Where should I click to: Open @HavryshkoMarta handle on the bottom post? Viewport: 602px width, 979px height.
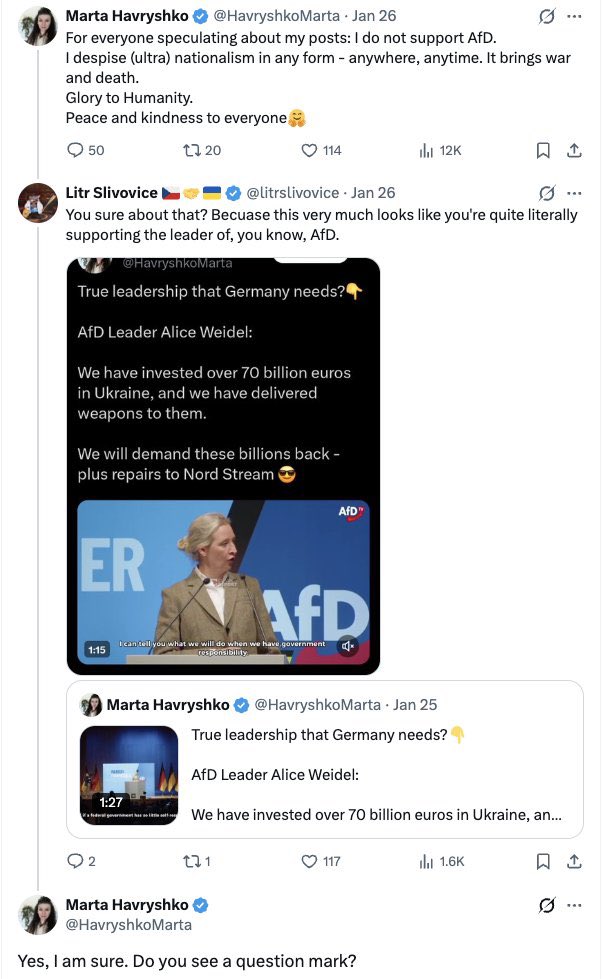(x=128, y=925)
